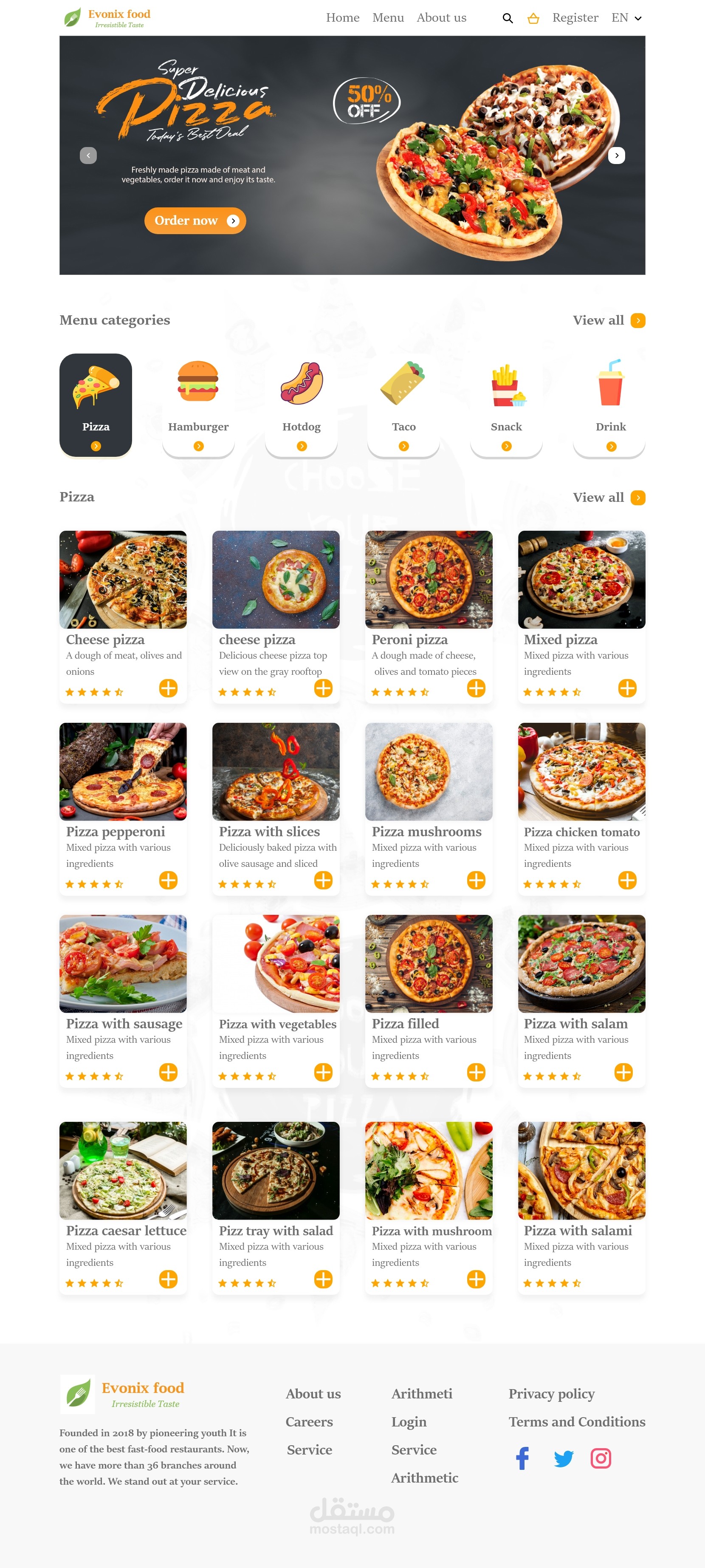
Task: Open Pizza caesar lettuce card
Action: [x=123, y=1208]
